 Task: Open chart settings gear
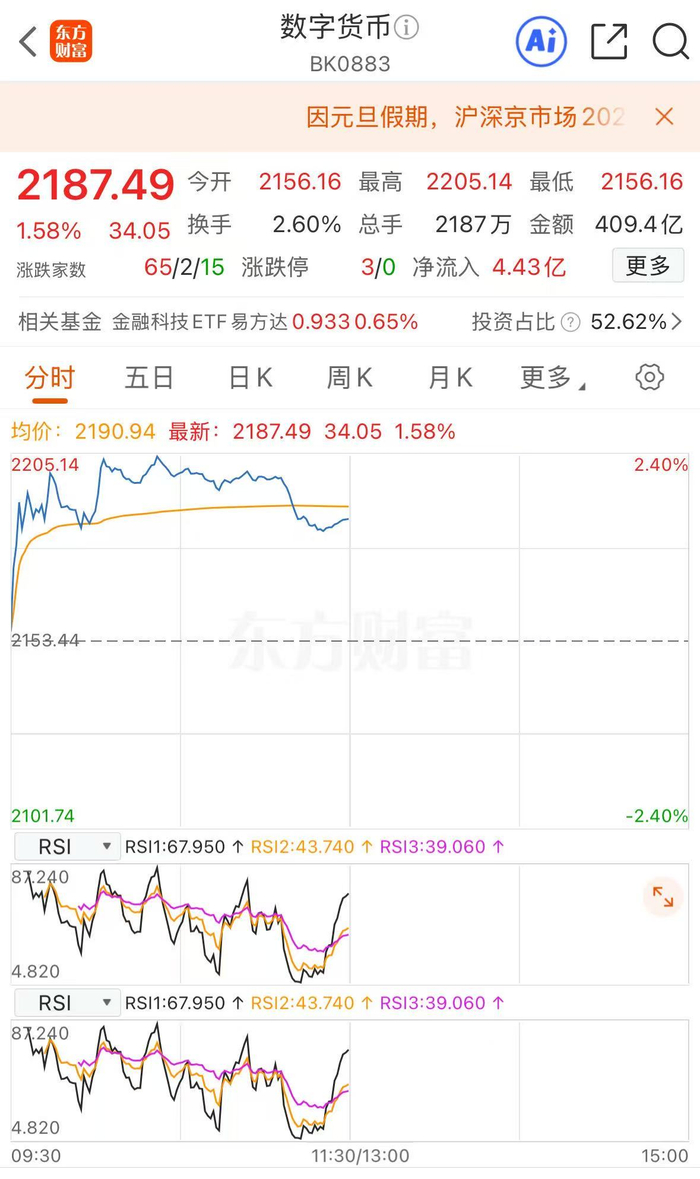tap(650, 378)
